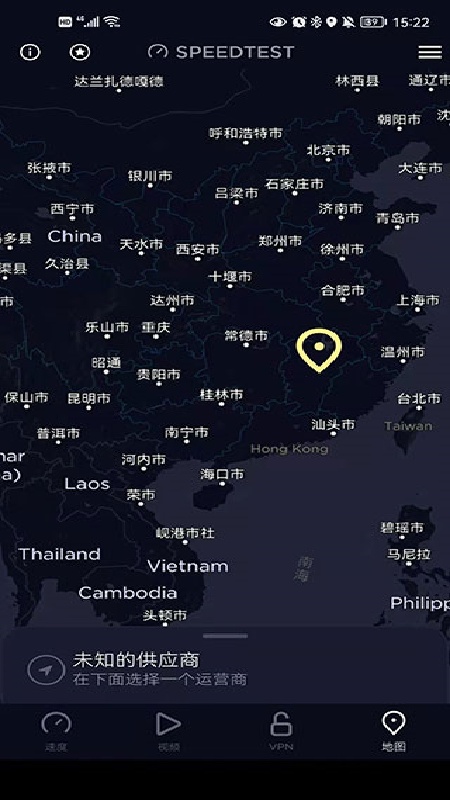Open the VPN tab
Screen dimensions: 450x800
[281, 732]
